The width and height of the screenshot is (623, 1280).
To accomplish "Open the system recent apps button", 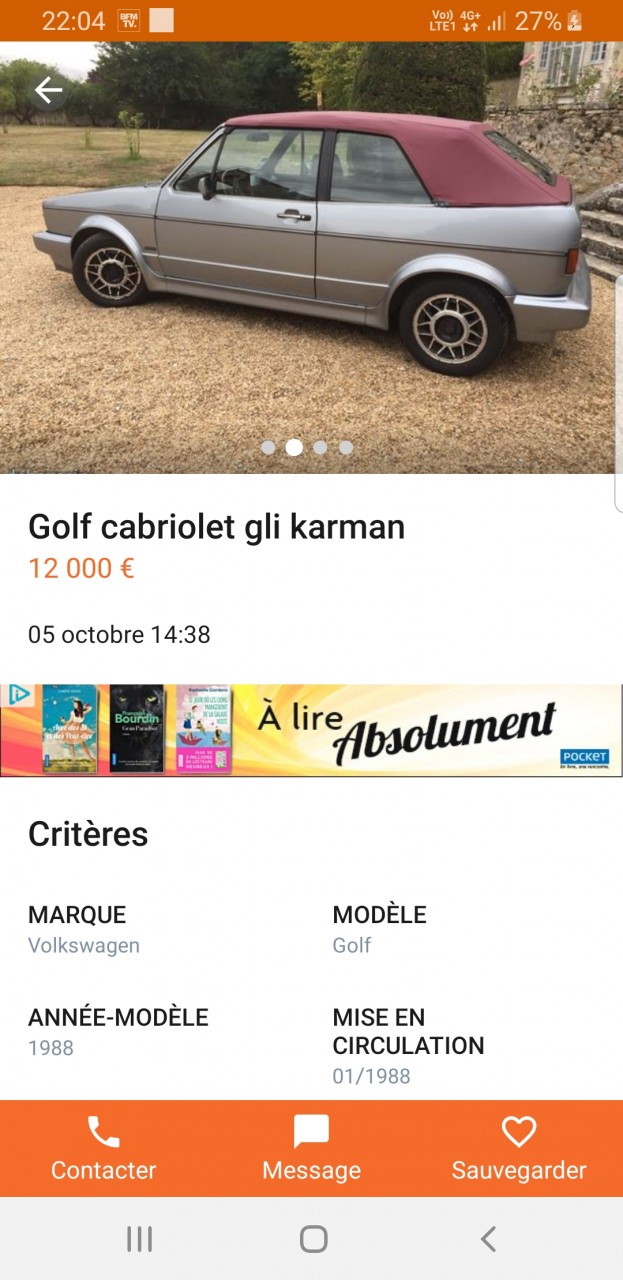I will (x=139, y=1240).
